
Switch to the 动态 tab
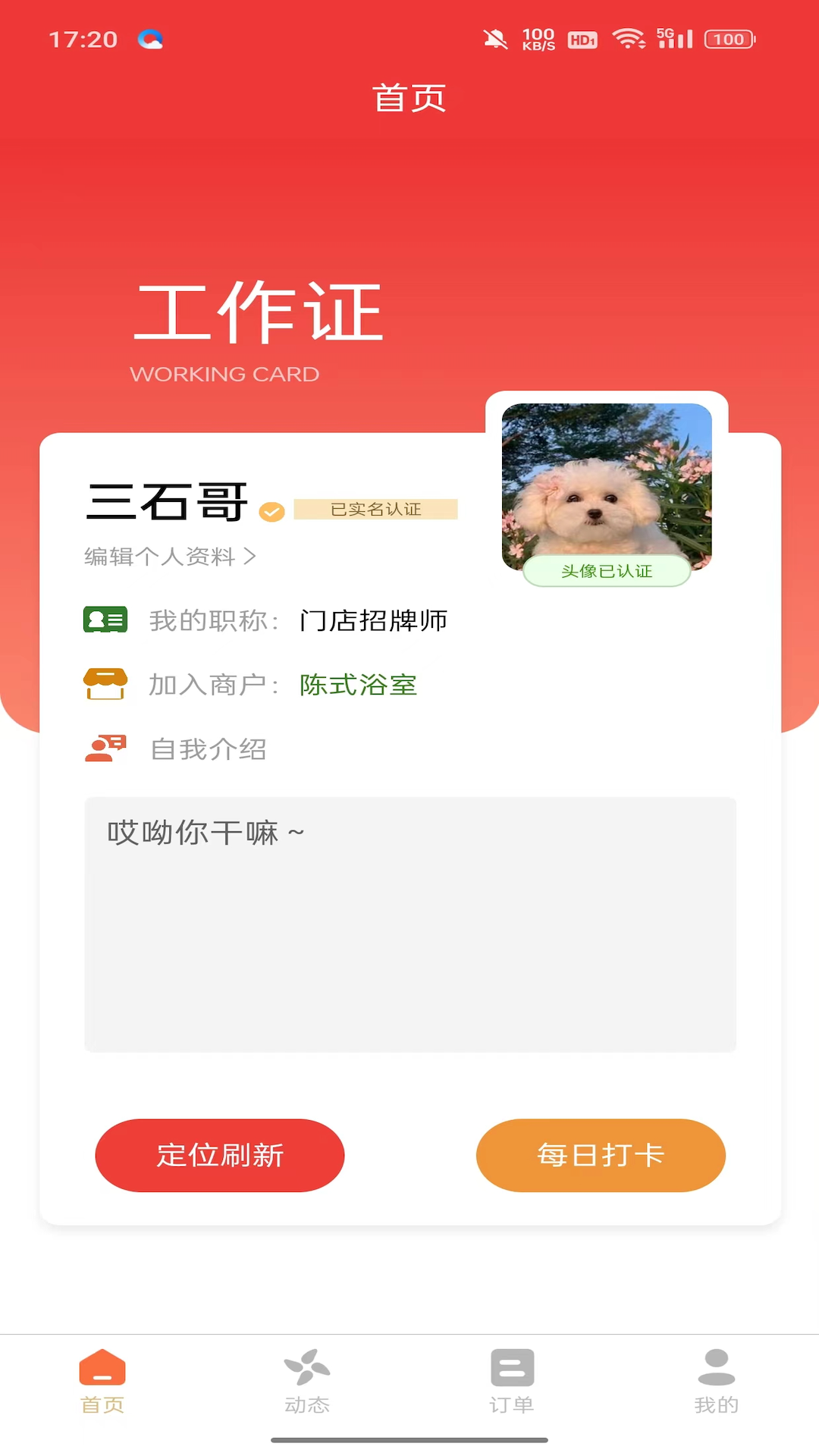point(307,1381)
